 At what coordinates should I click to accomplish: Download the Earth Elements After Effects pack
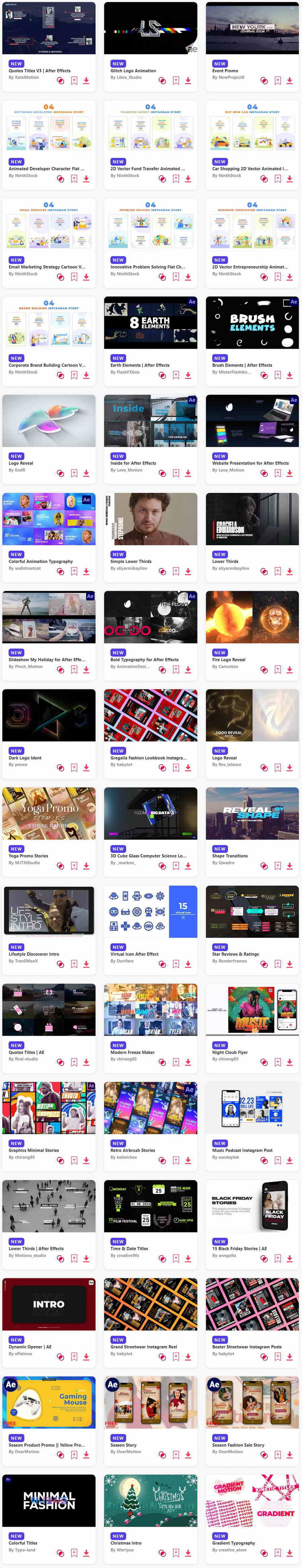click(188, 375)
